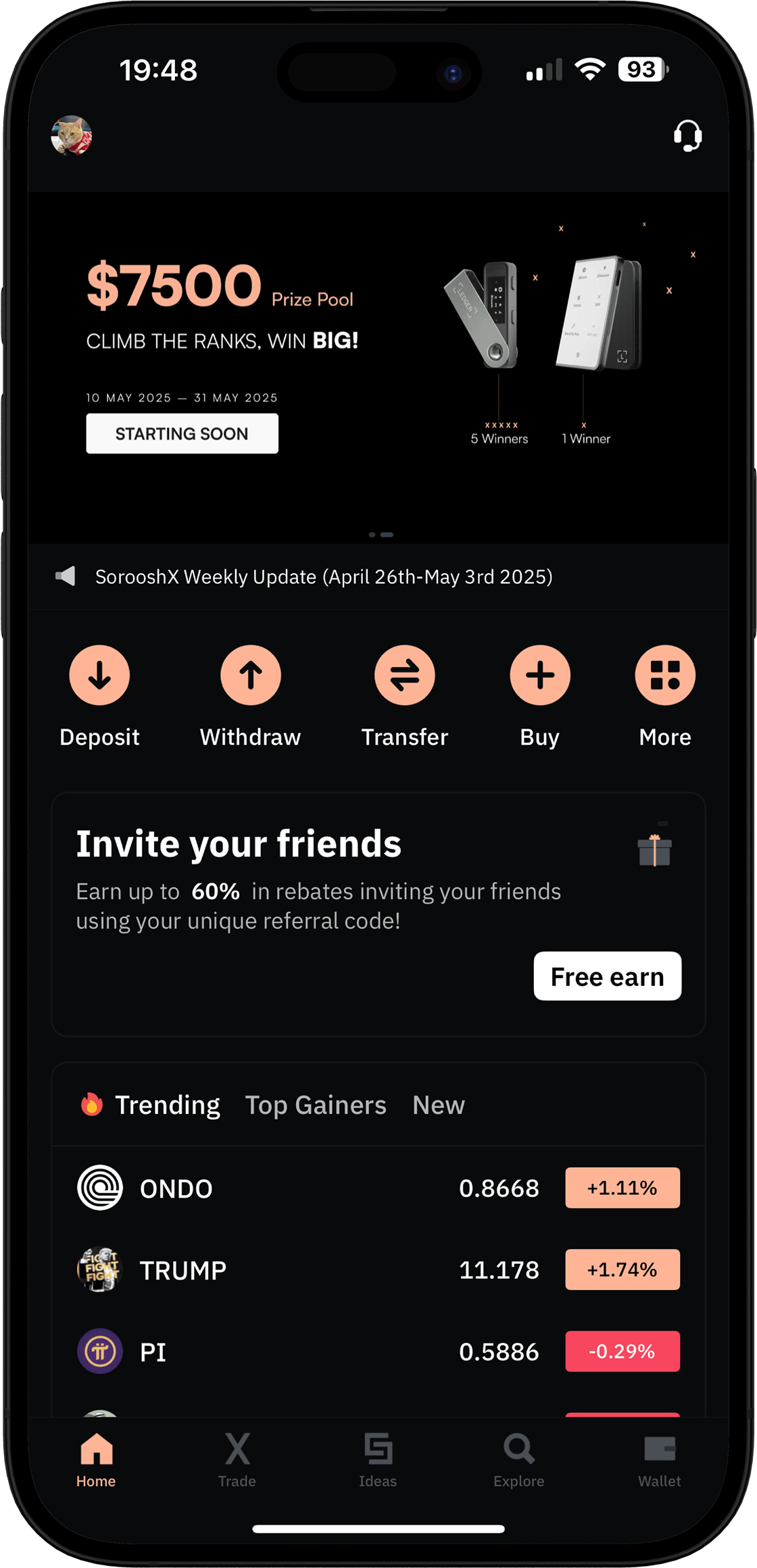
Task: Open SorooshX Weekly Update announcement
Action: [324, 577]
